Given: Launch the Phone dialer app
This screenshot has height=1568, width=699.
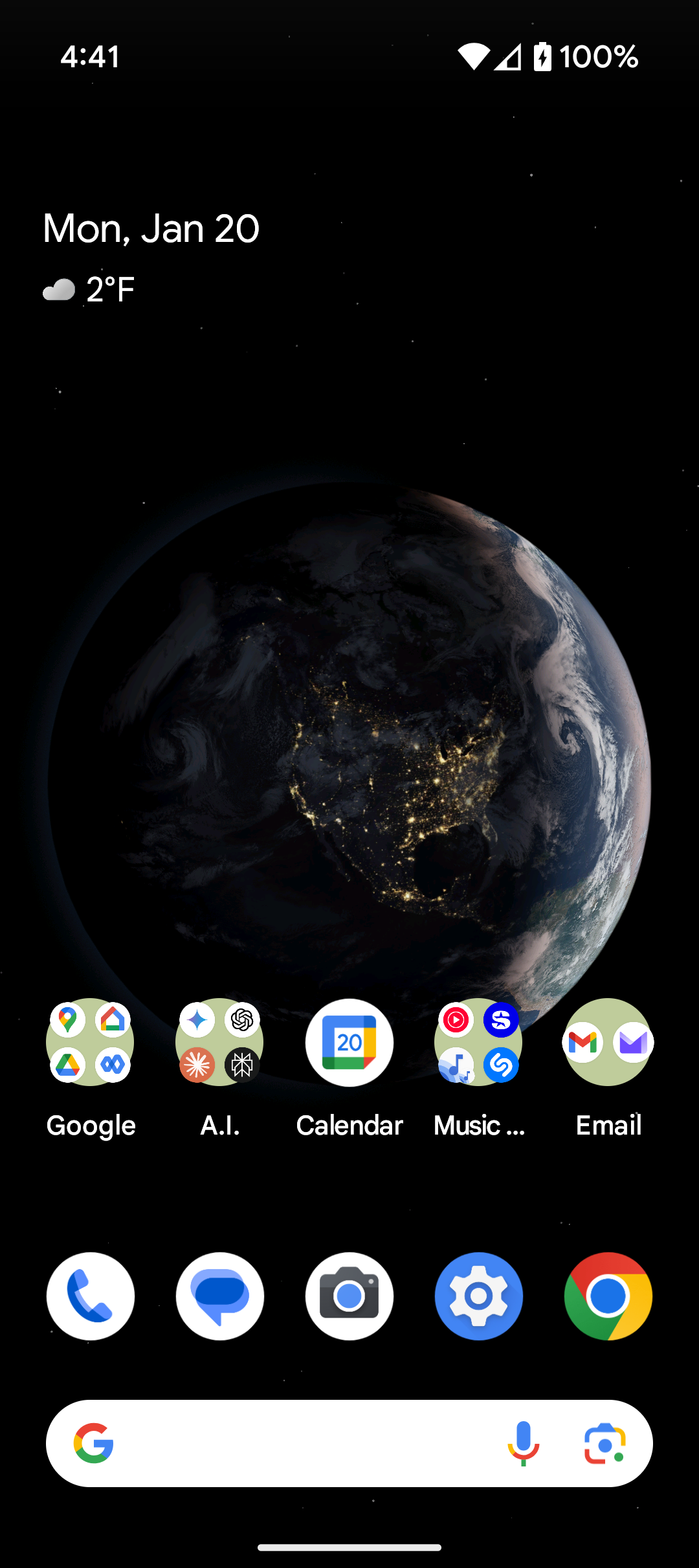Looking at the screenshot, I should pos(91,1296).
